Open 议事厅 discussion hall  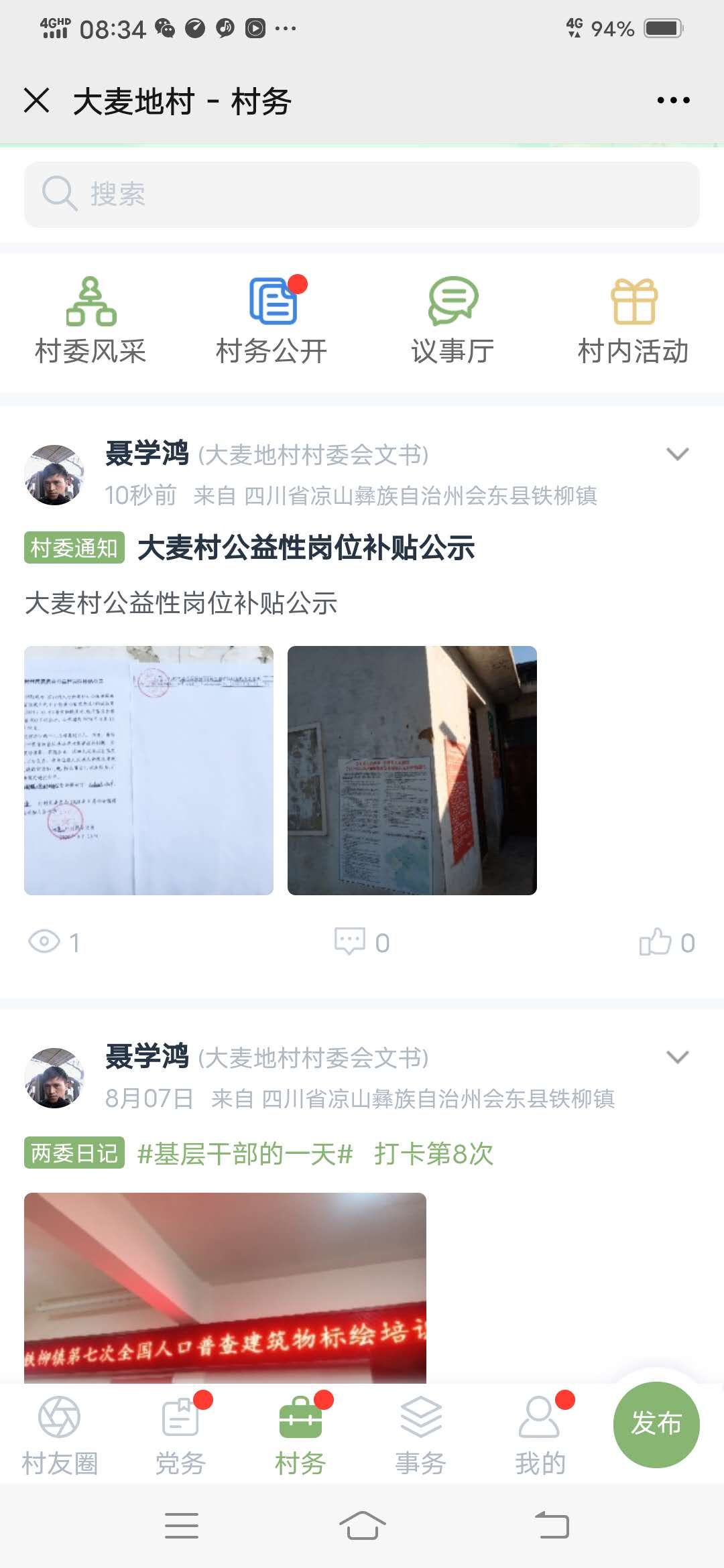[x=452, y=320]
